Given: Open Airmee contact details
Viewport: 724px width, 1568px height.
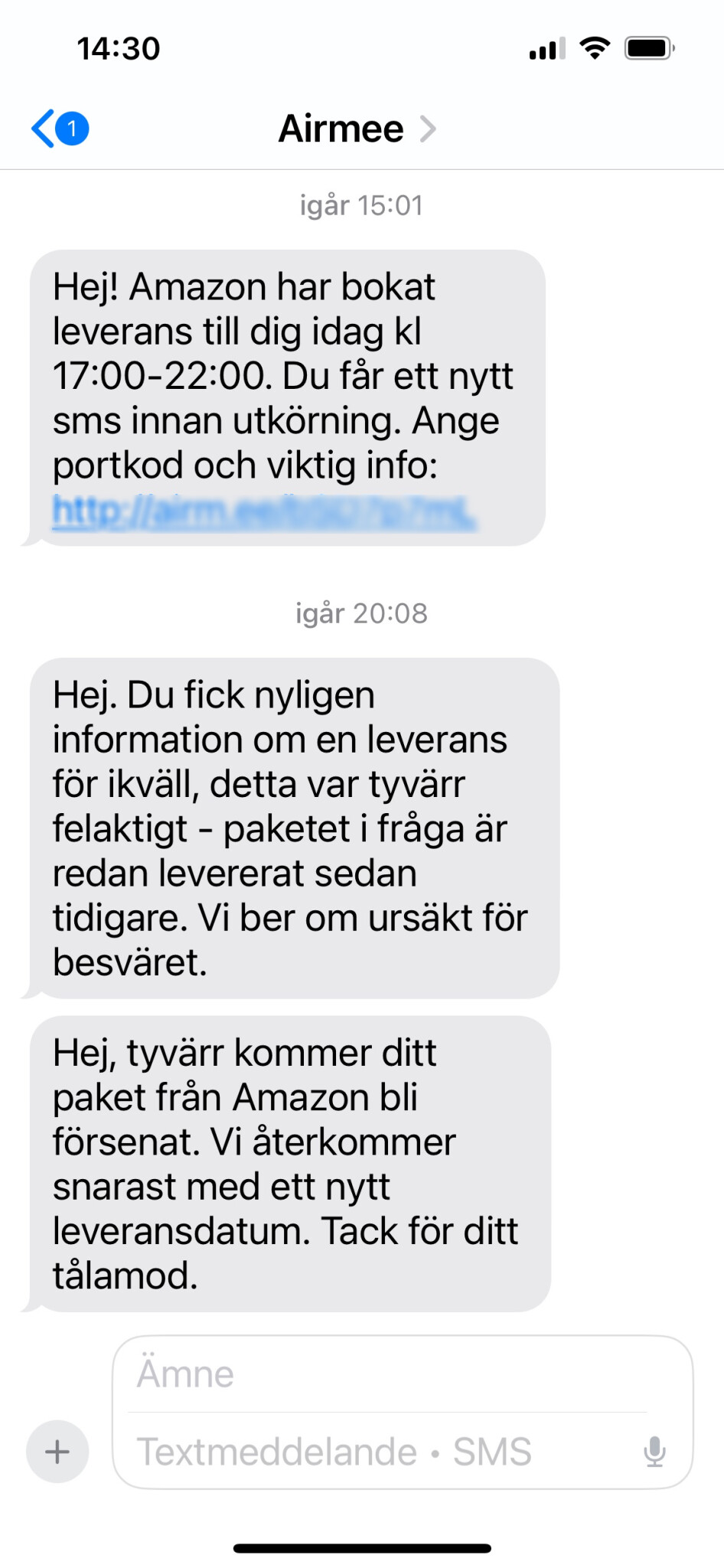Looking at the screenshot, I should pyautogui.click(x=356, y=129).
